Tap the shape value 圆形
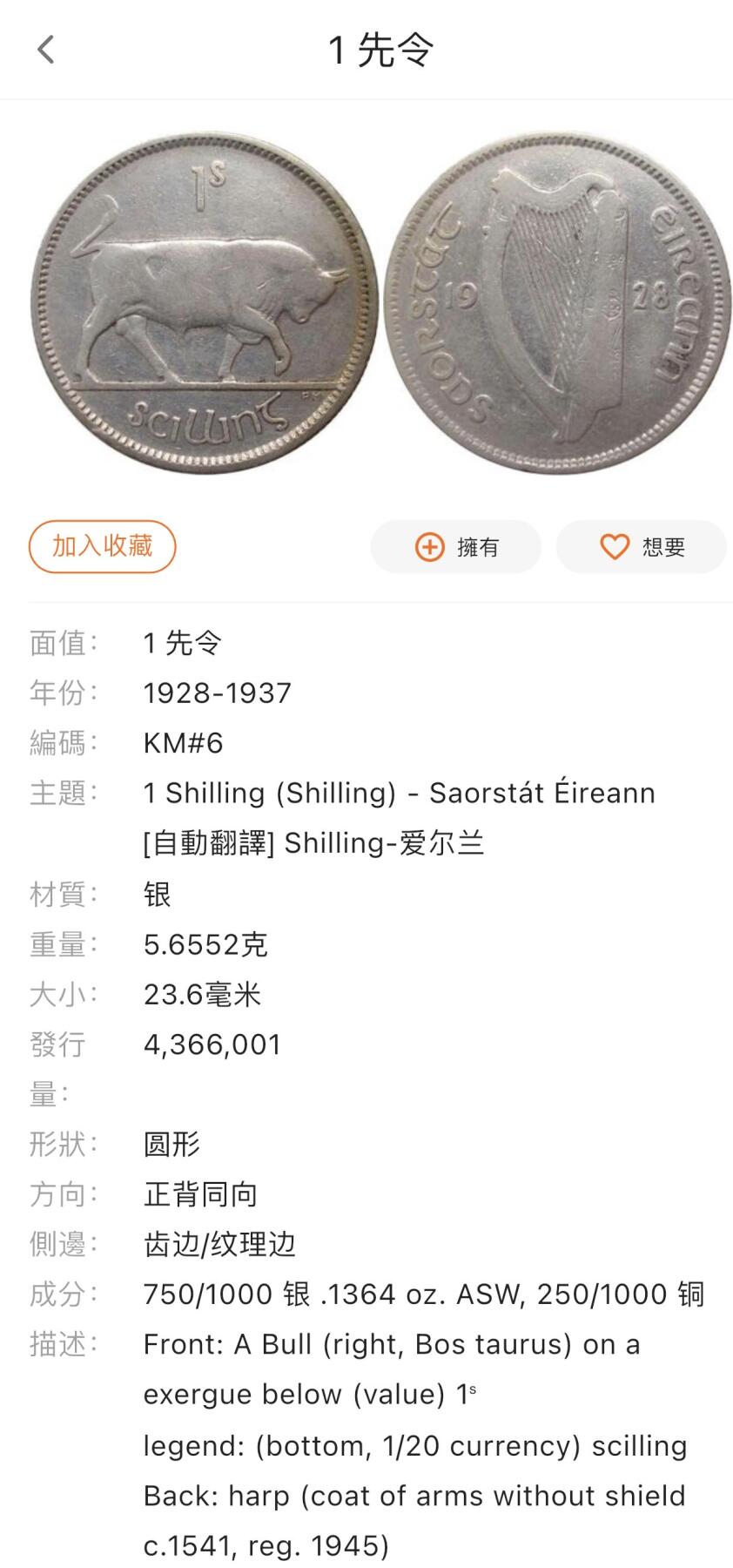Image resolution: width=733 pixels, height=1568 pixels. coord(171,1146)
